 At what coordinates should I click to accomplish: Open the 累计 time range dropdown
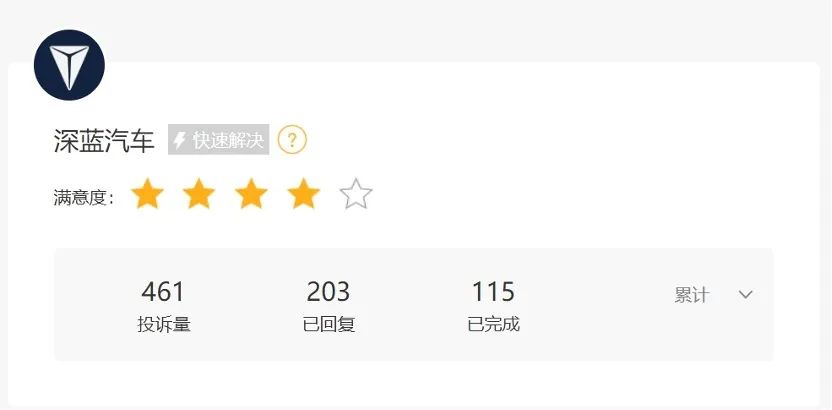713,295
